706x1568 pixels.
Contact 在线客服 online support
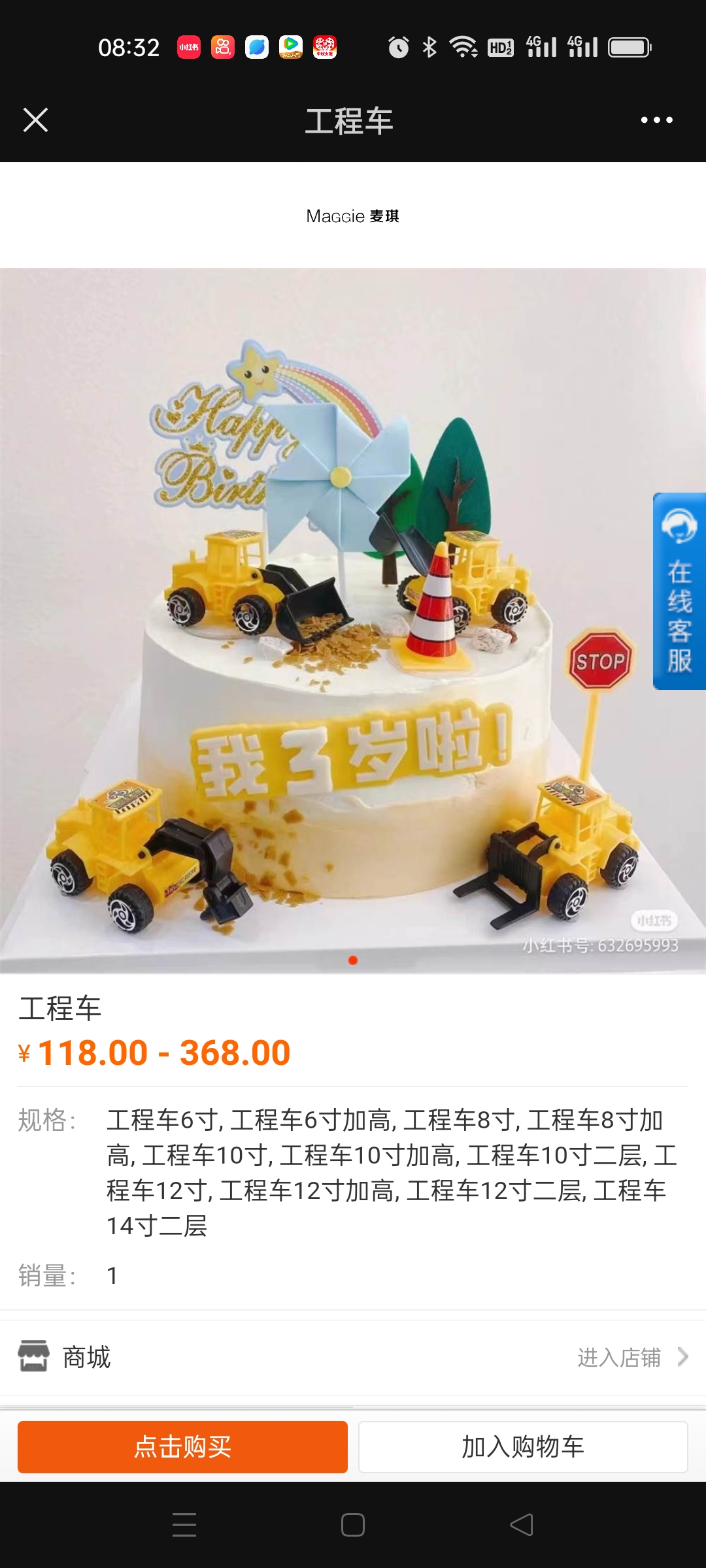coord(679,591)
